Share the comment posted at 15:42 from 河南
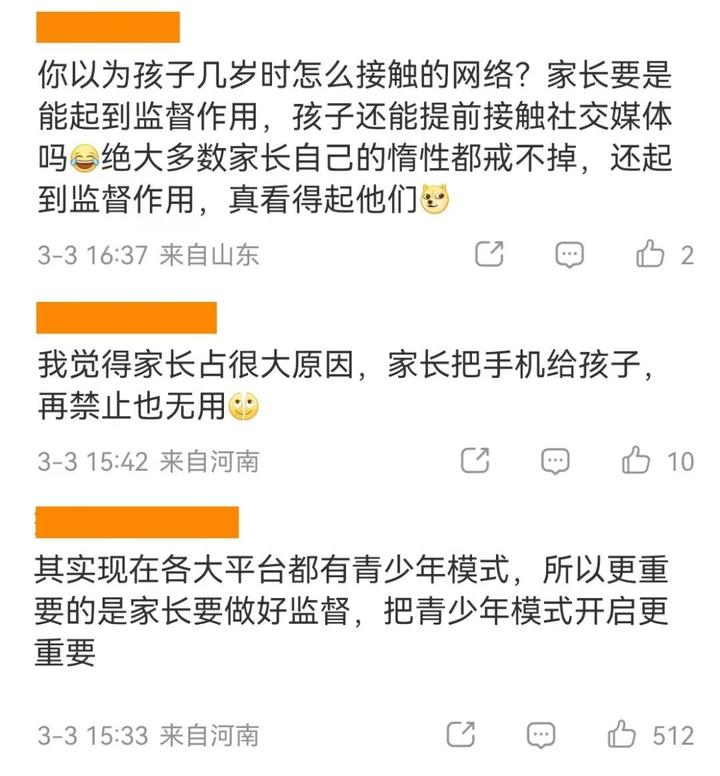Screen dimensions: 720x776 [x=475, y=460]
